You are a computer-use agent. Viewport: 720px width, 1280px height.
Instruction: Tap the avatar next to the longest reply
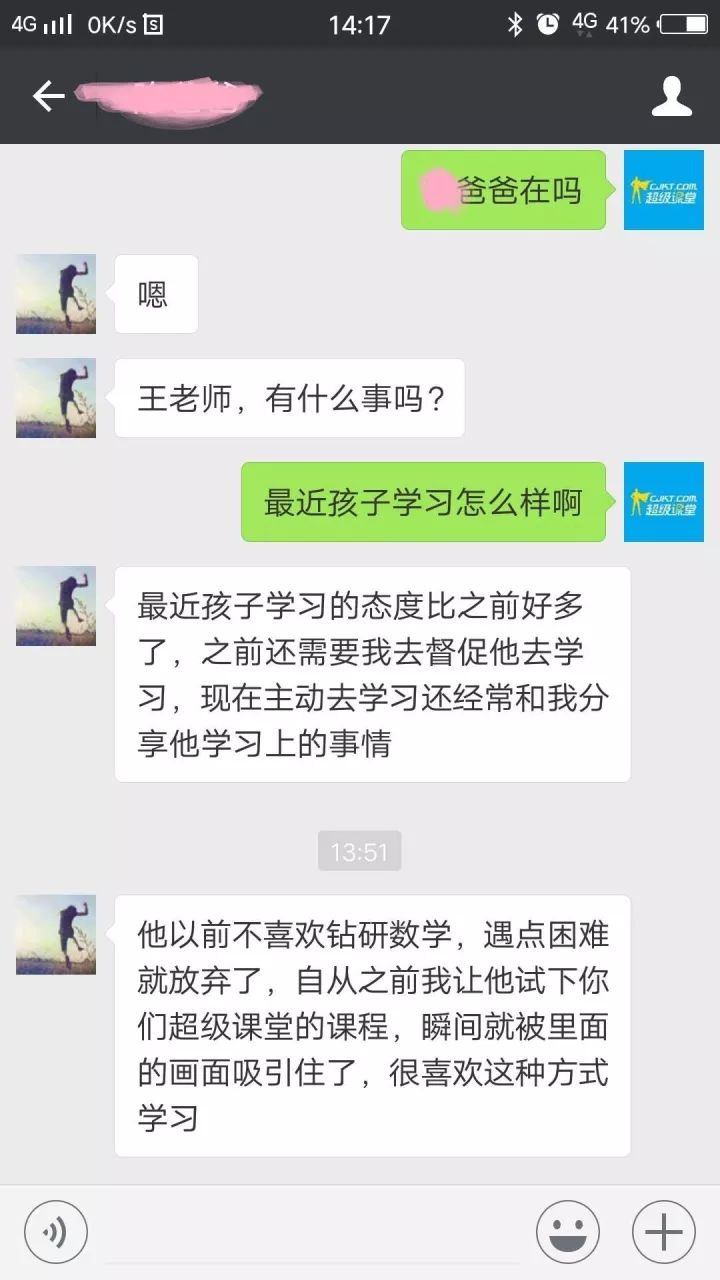click(x=55, y=933)
